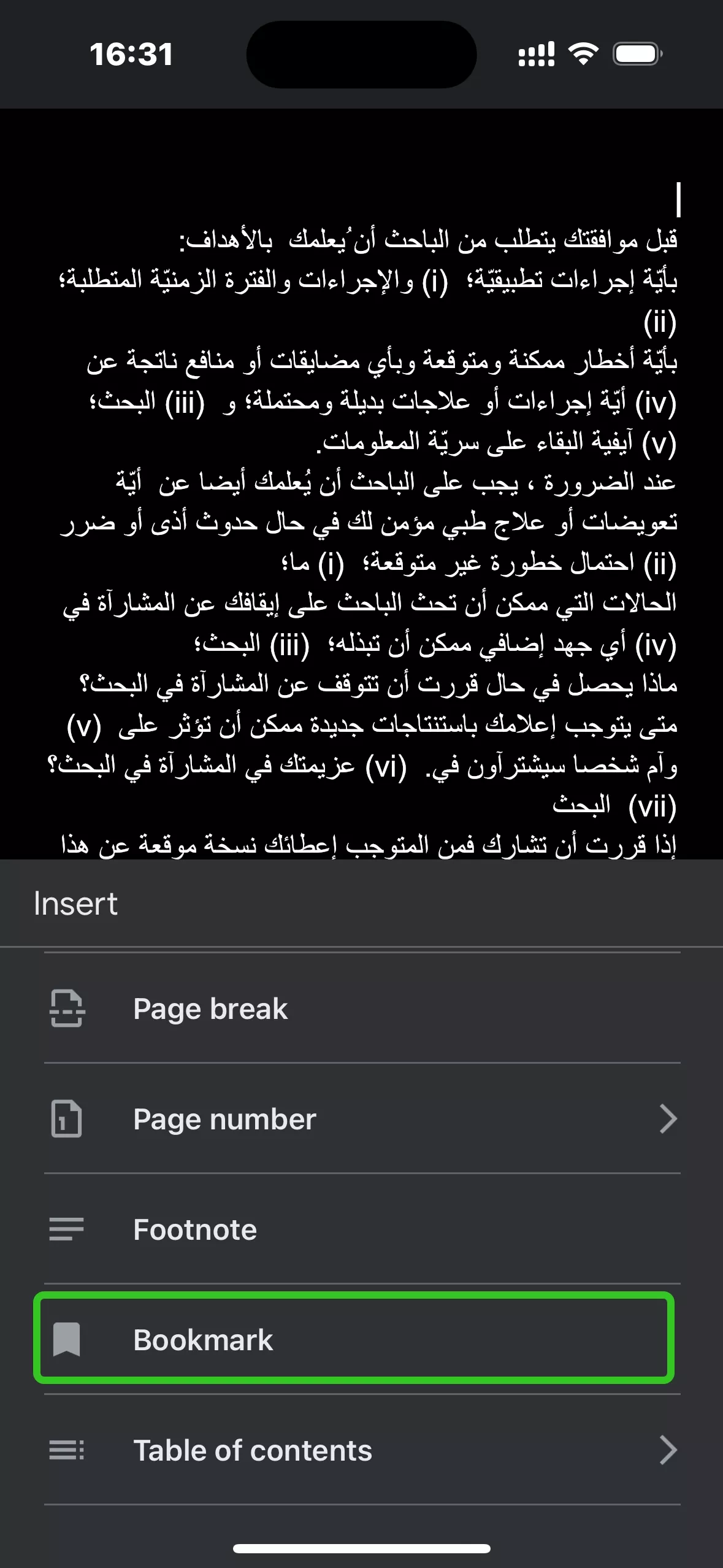Expand the Page number submenu chevron
Image resolution: width=723 pixels, height=1568 pixels.
point(670,1118)
